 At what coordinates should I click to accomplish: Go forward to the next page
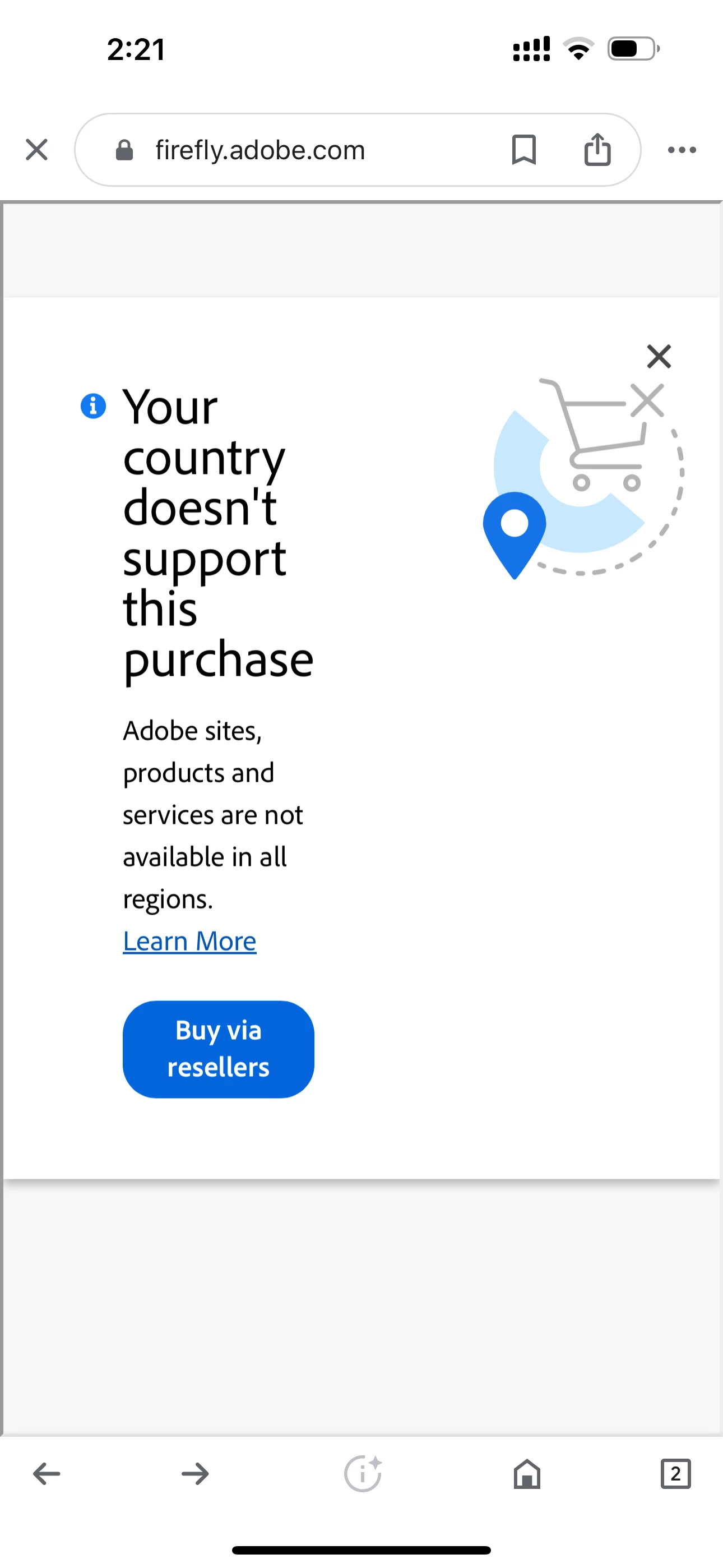click(x=196, y=1474)
